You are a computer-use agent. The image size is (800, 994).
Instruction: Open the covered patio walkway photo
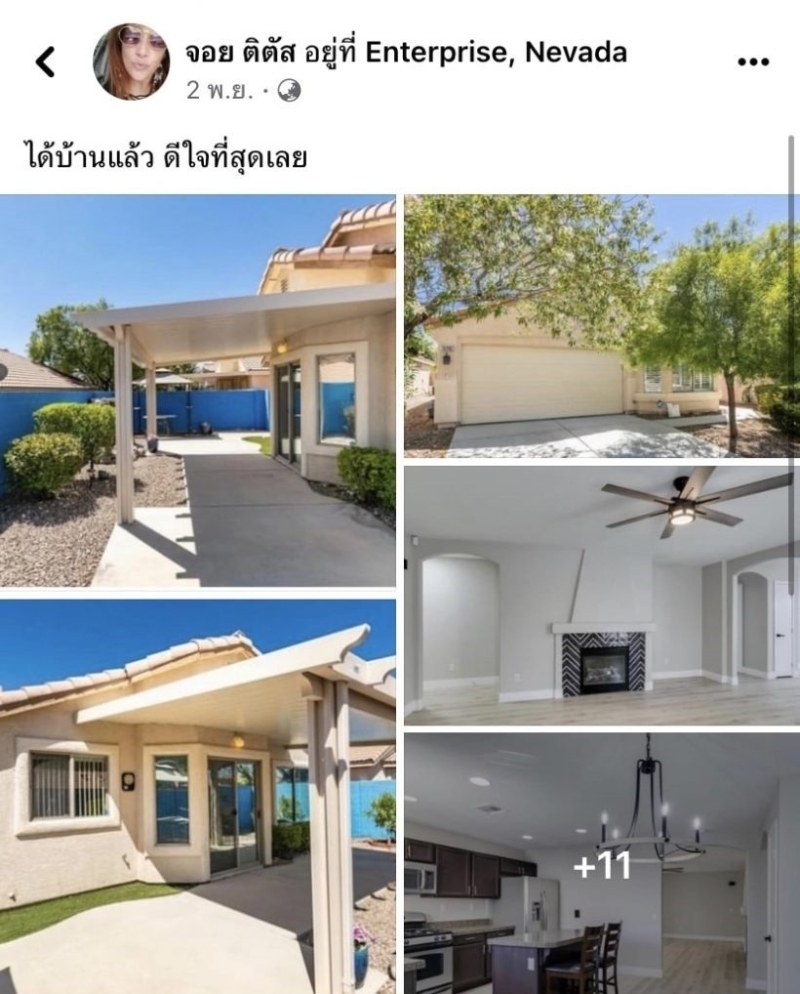197,390
